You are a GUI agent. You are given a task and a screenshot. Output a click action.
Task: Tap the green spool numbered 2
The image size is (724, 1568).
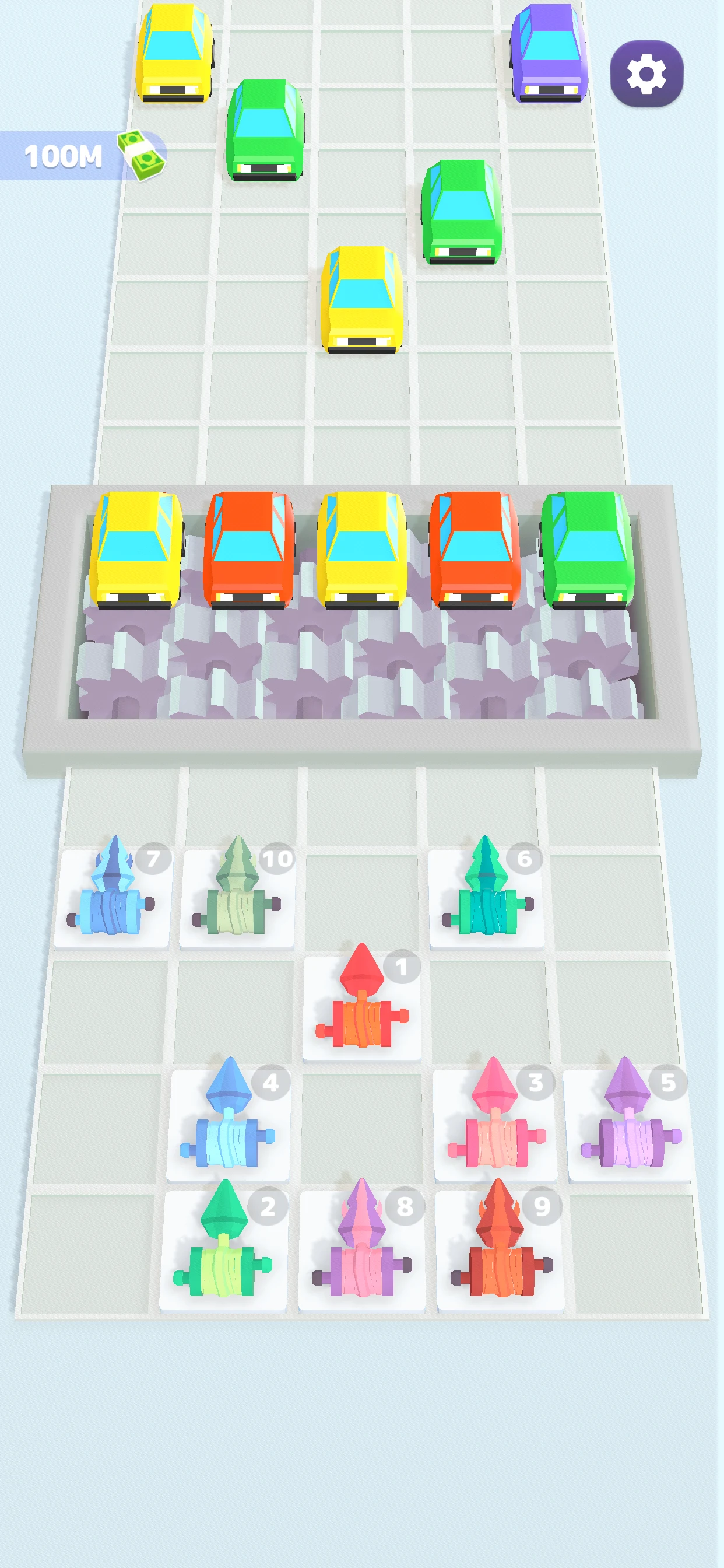[x=223, y=1248]
